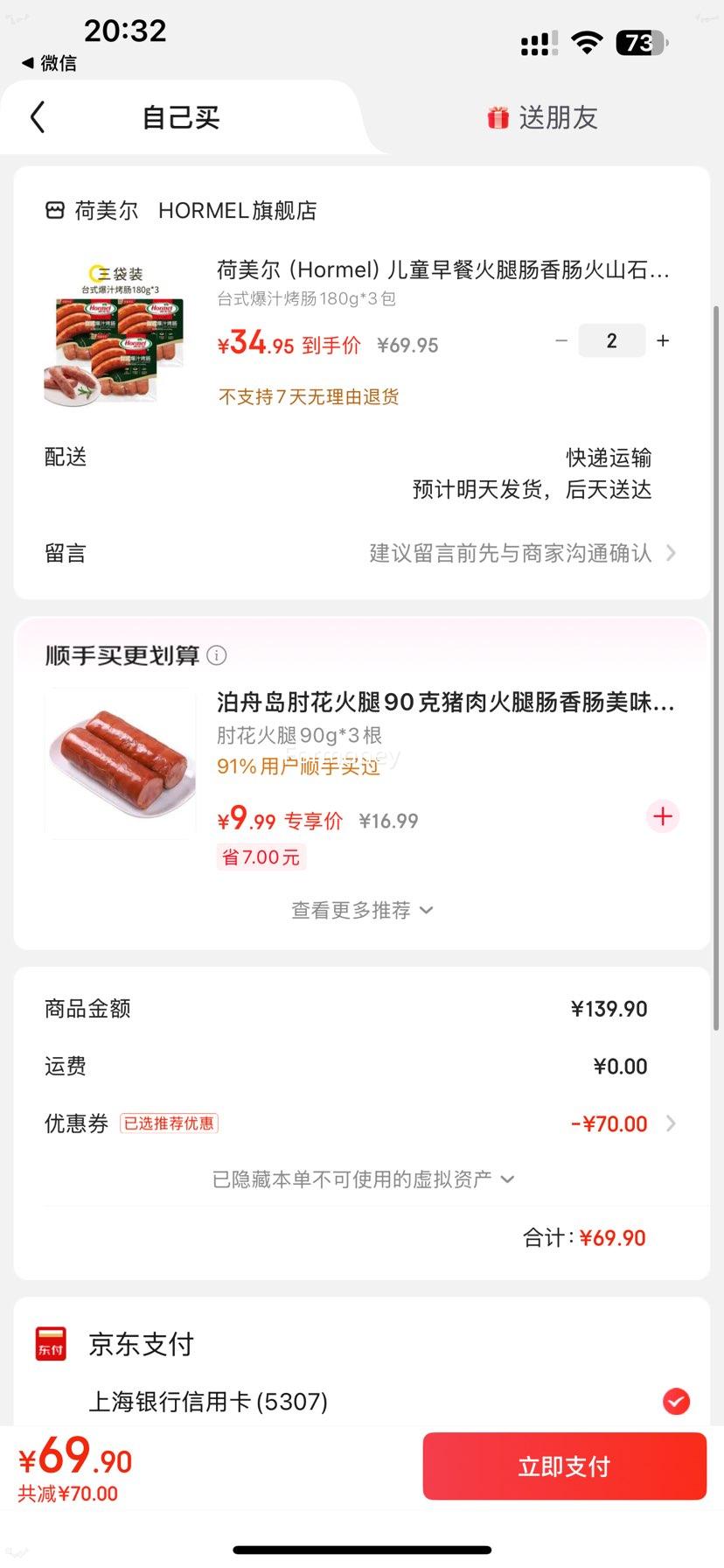Tap the back arrow icon at top left
Screen dimensions: 724x1568
point(37,115)
